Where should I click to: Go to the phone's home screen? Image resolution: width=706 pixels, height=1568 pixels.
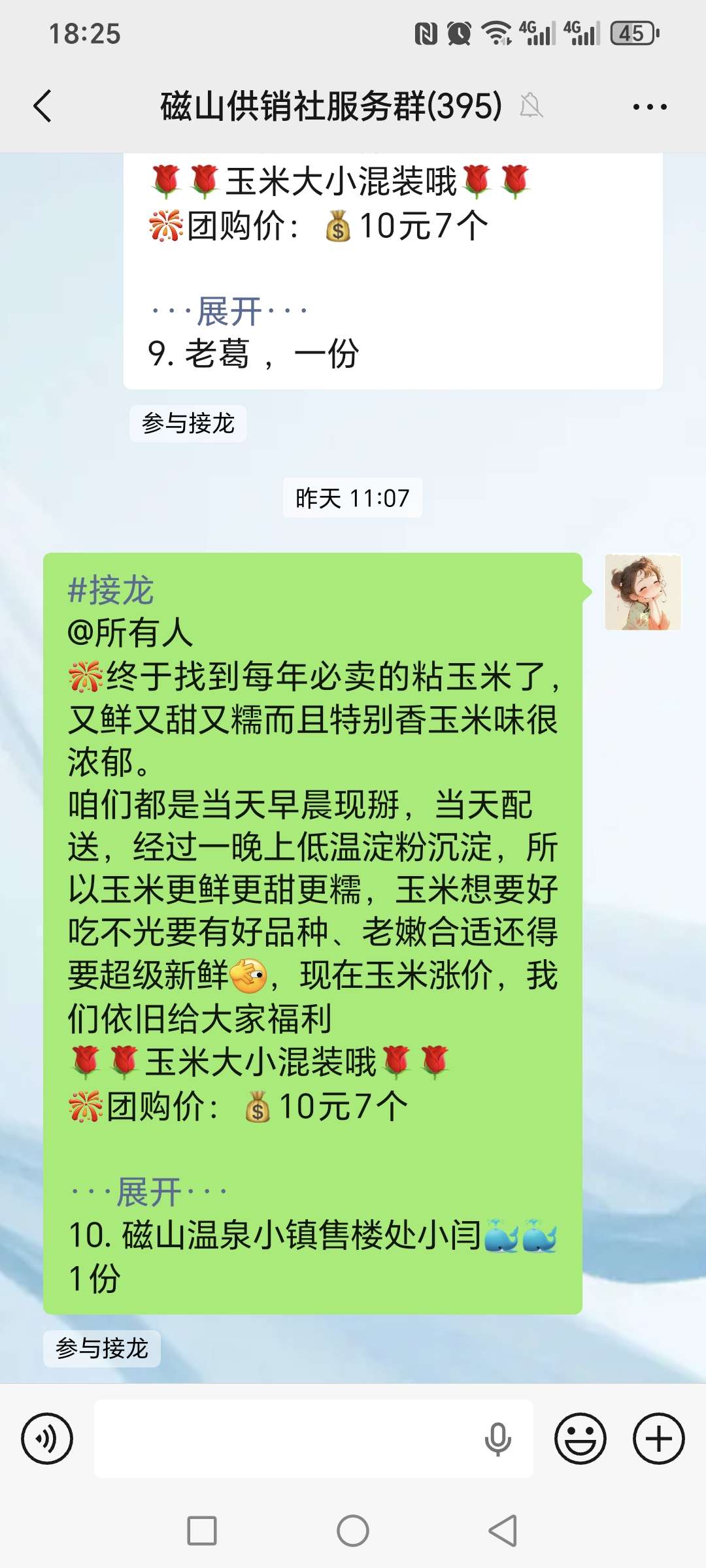(353, 1530)
